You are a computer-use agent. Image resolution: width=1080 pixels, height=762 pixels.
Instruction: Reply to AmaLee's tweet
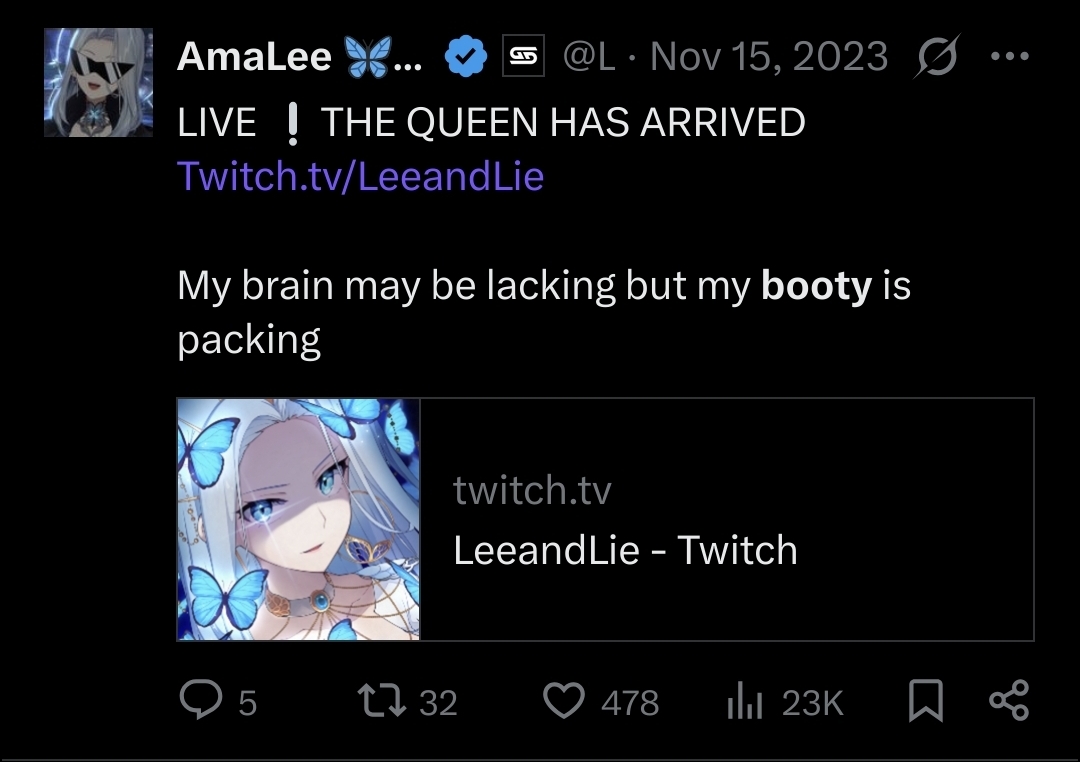pyautogui.click(x=201, y=700)
